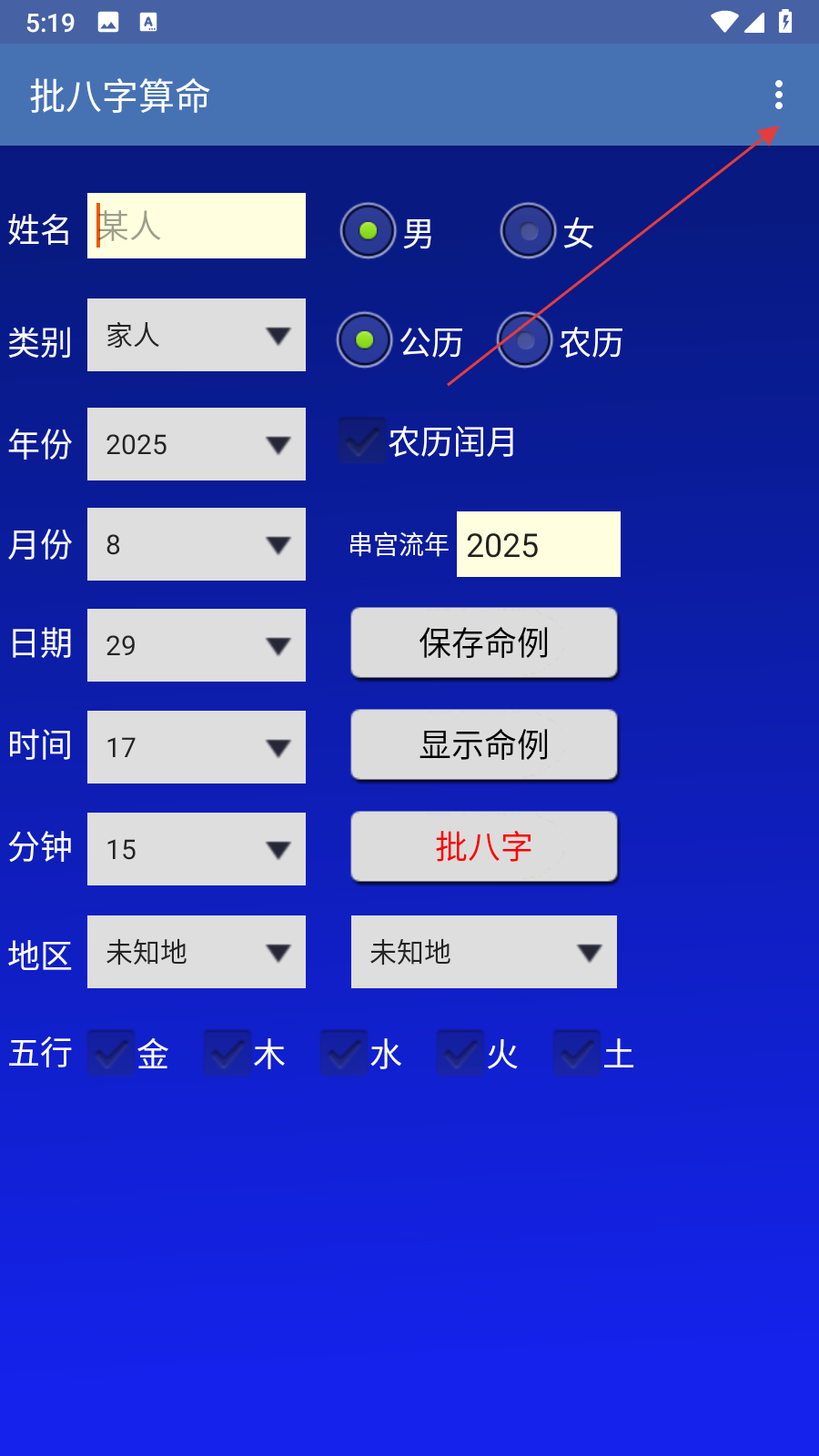Open the 日期 dropdown showing 29

(x=197, y=645)
